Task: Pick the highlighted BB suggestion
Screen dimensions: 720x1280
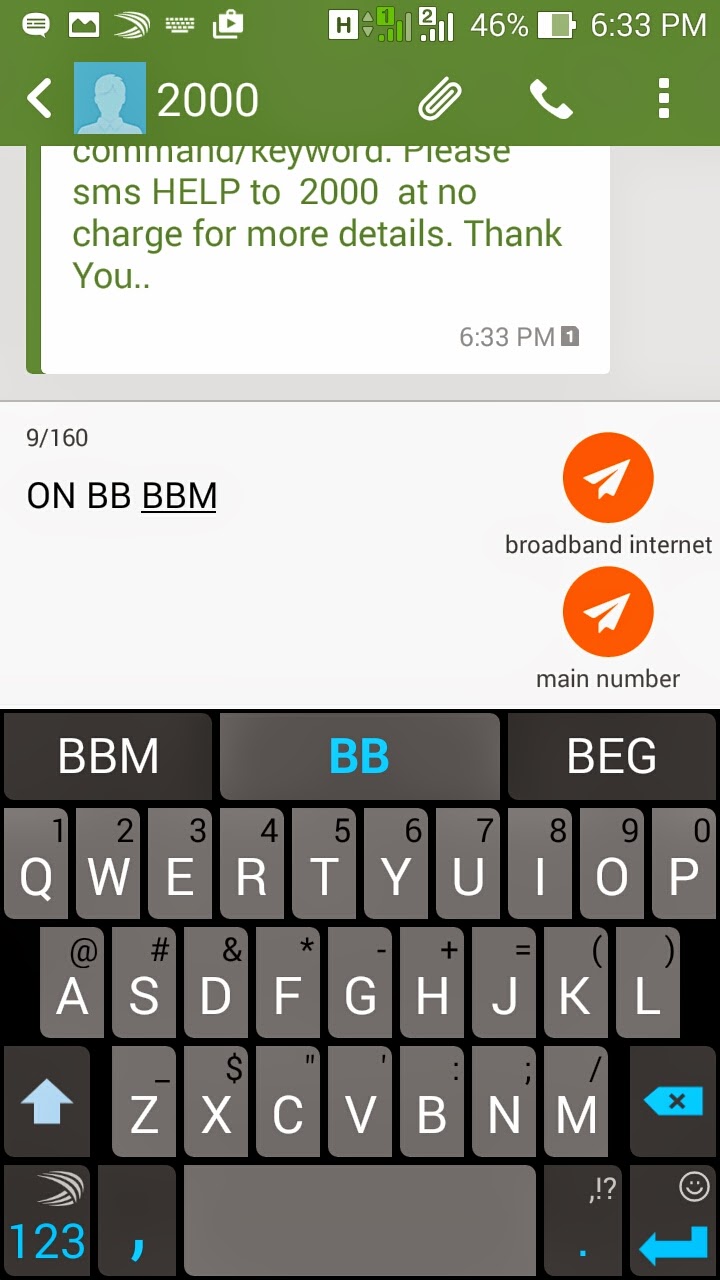Action: [360, 756]
